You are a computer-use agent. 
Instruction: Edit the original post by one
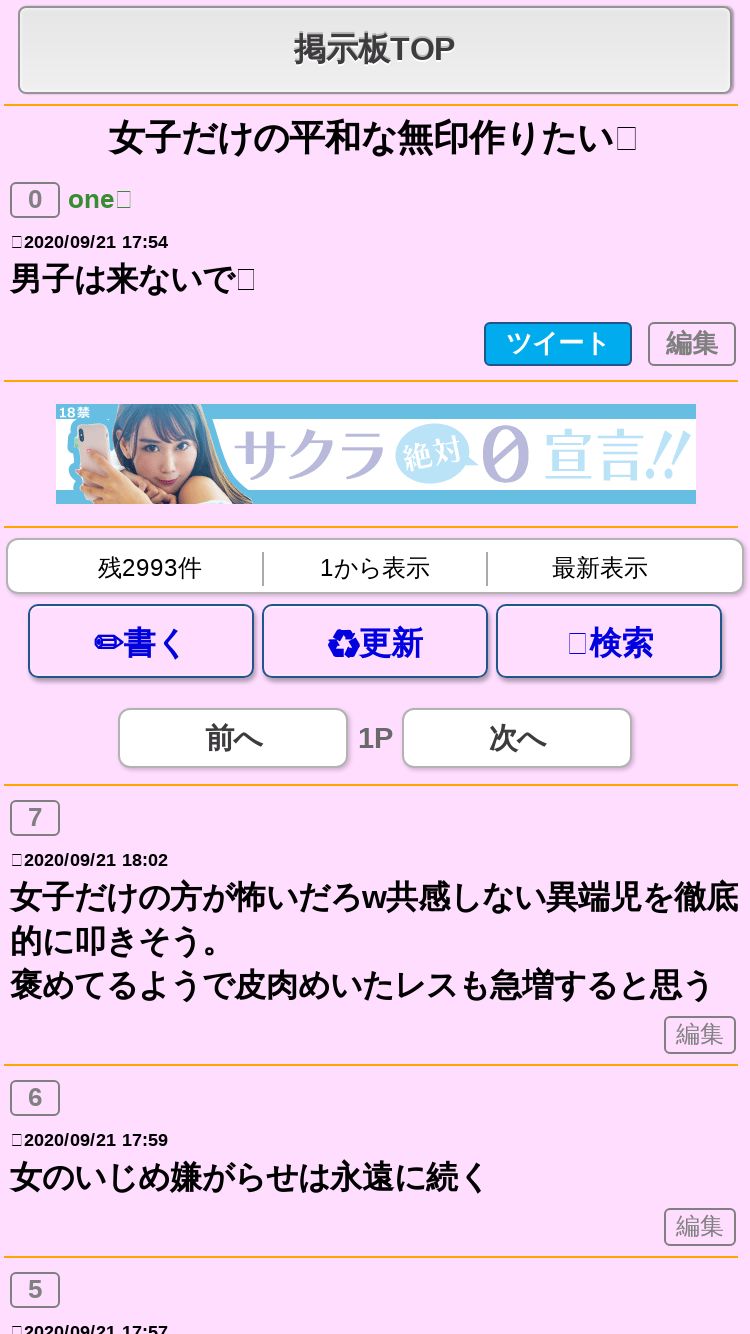pyautogui.click(x=692, y=344)
